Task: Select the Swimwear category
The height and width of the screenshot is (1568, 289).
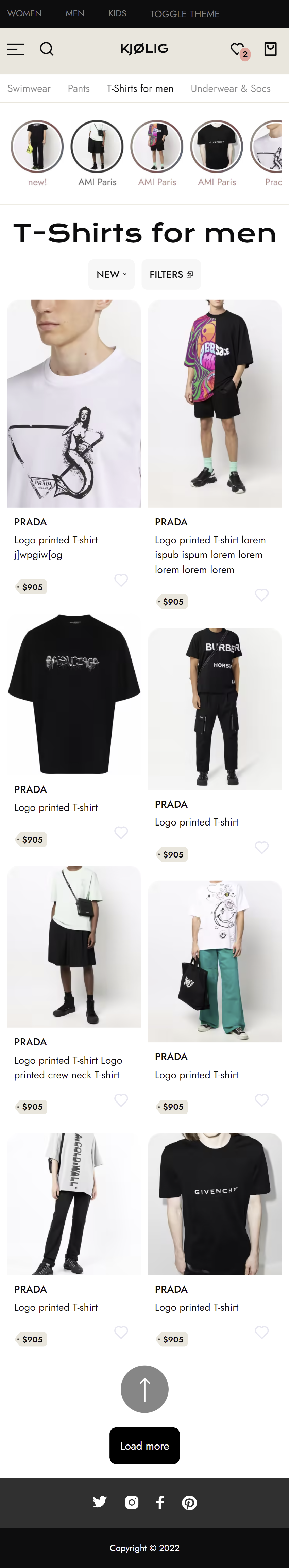Action: click(29, 89)
